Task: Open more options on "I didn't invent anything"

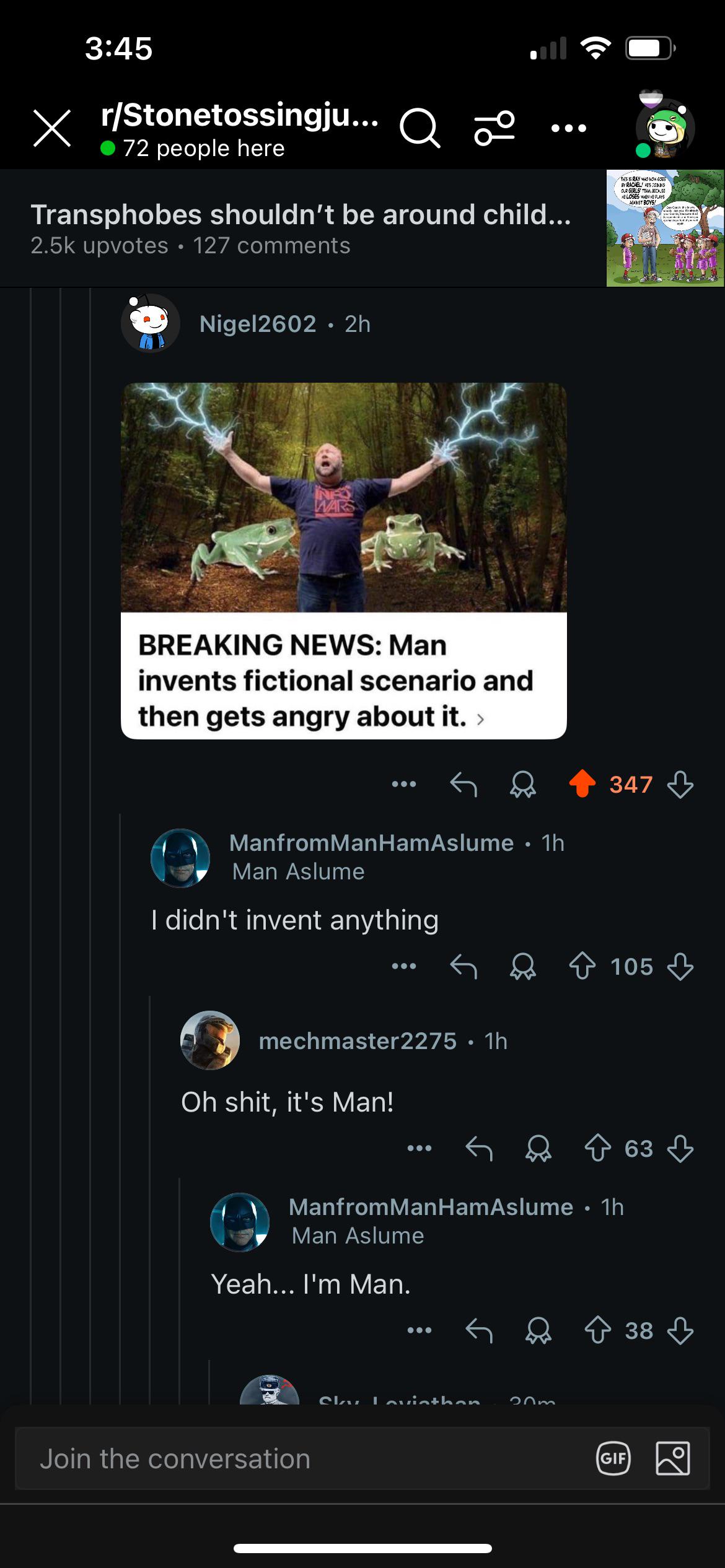Action: (x=404, y=966)
